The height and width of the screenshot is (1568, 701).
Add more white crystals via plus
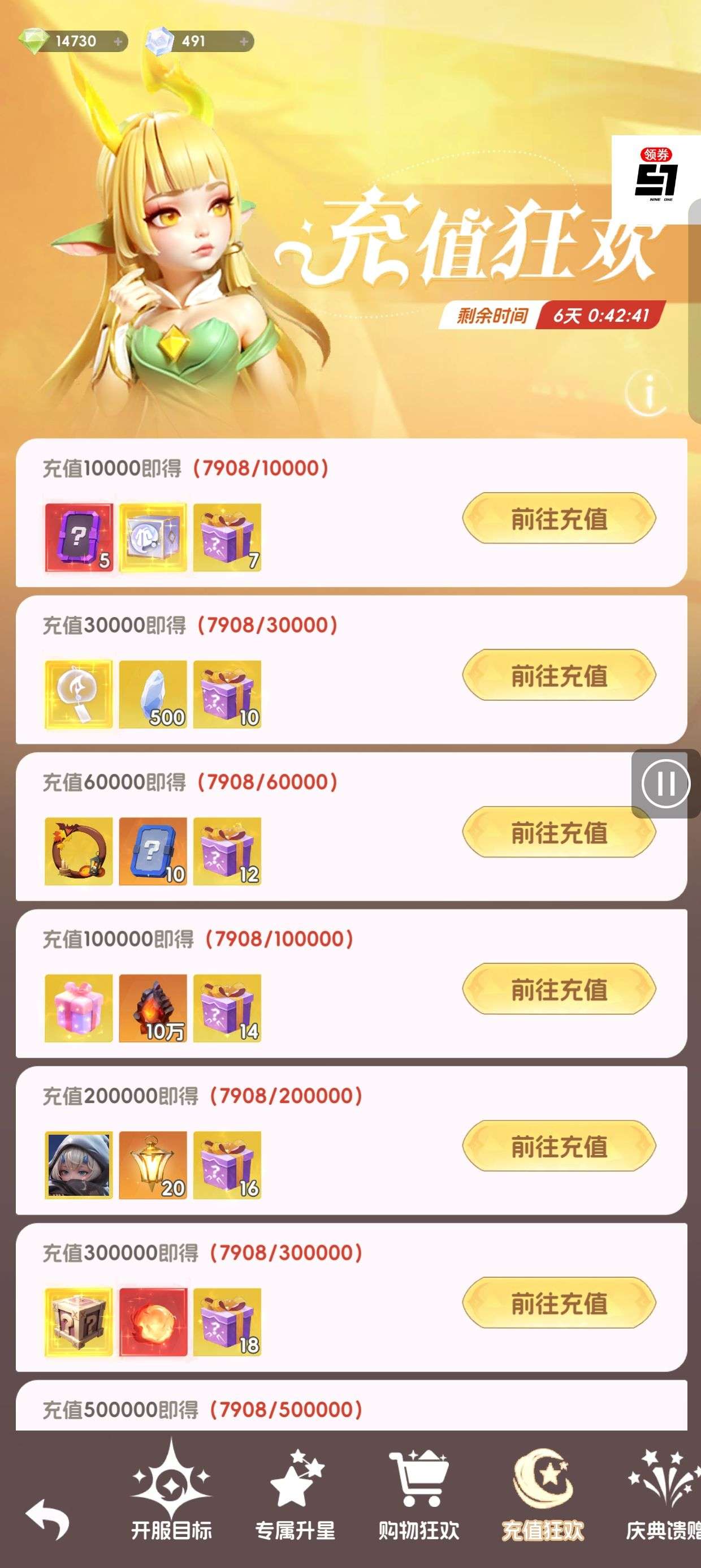[x=244, y=41]
